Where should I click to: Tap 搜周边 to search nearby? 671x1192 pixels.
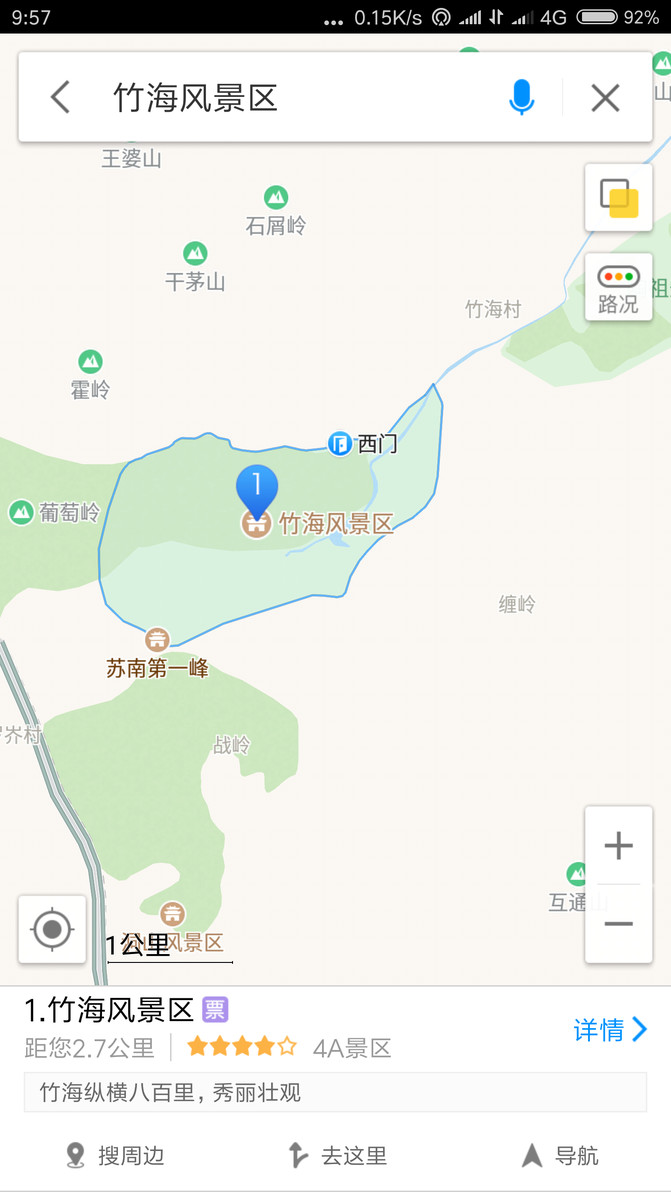pos(114,1156)
